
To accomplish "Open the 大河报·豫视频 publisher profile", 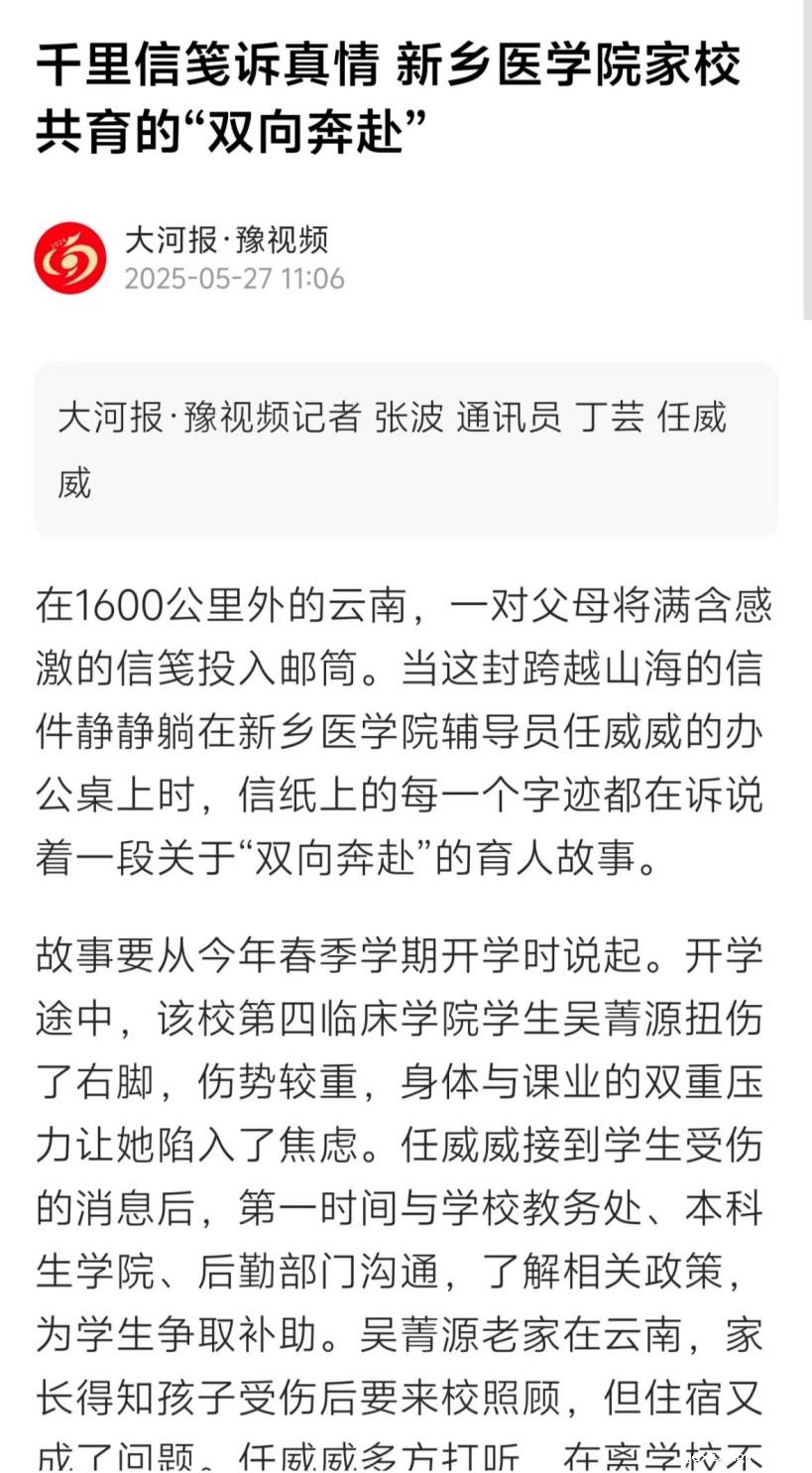I will point(226,240).
